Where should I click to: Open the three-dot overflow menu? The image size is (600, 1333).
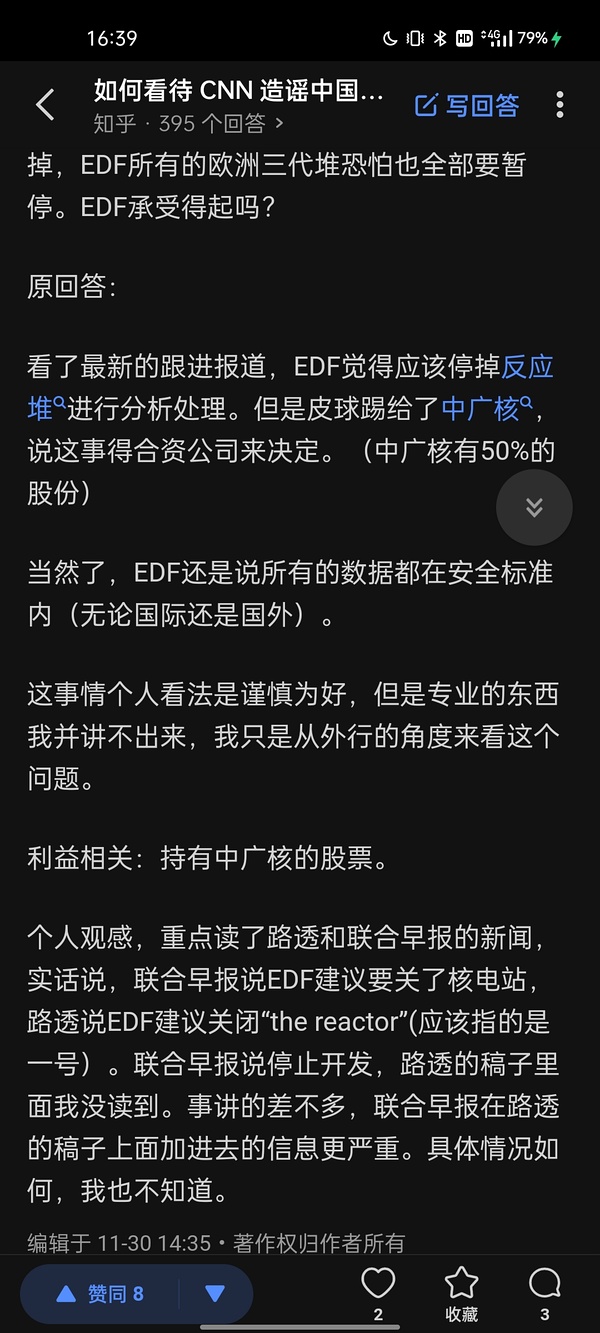click(559, 105)
